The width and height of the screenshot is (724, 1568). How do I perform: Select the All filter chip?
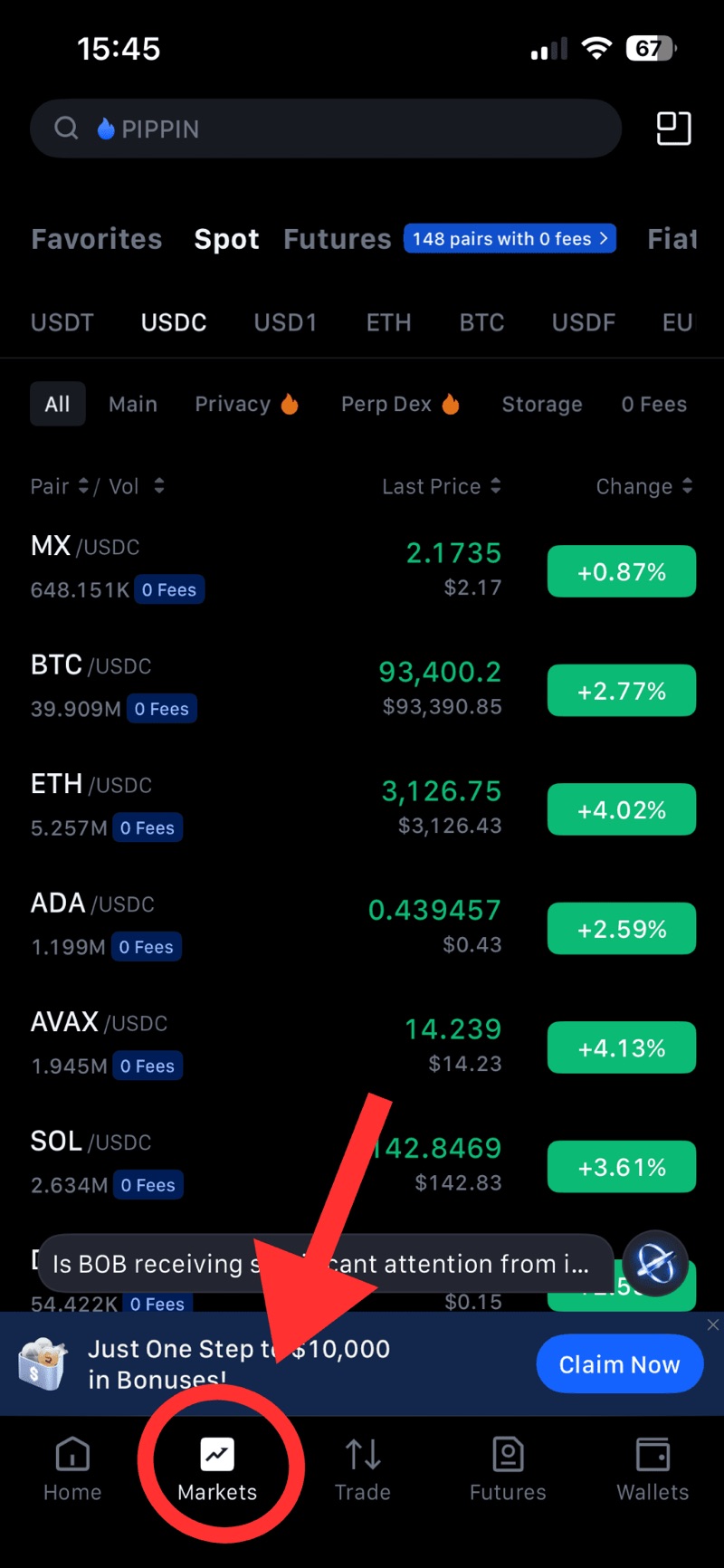pyautogui.click(x=57, y=404)
